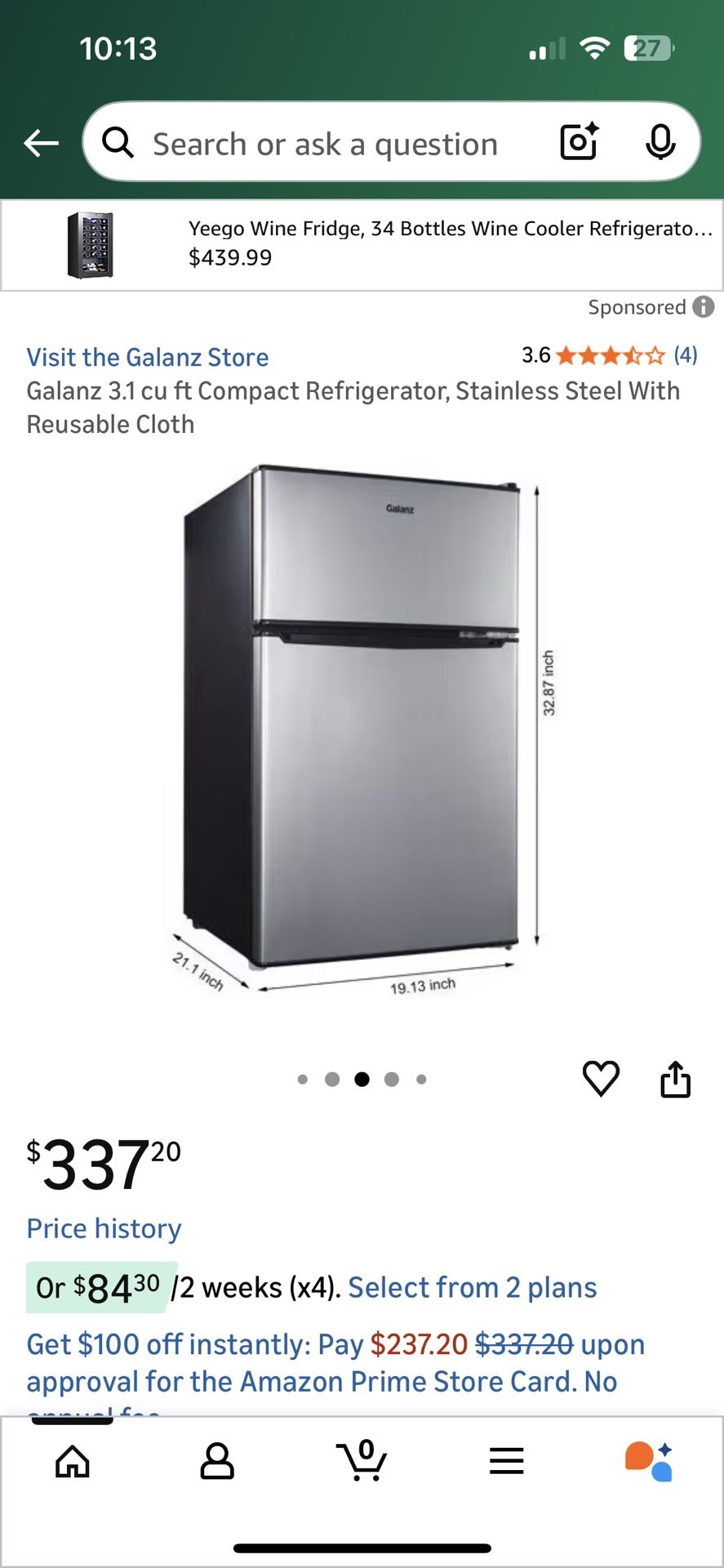724x1568 pixels.
Task: Tap the search or ask a question field
Action: [326, 145]
